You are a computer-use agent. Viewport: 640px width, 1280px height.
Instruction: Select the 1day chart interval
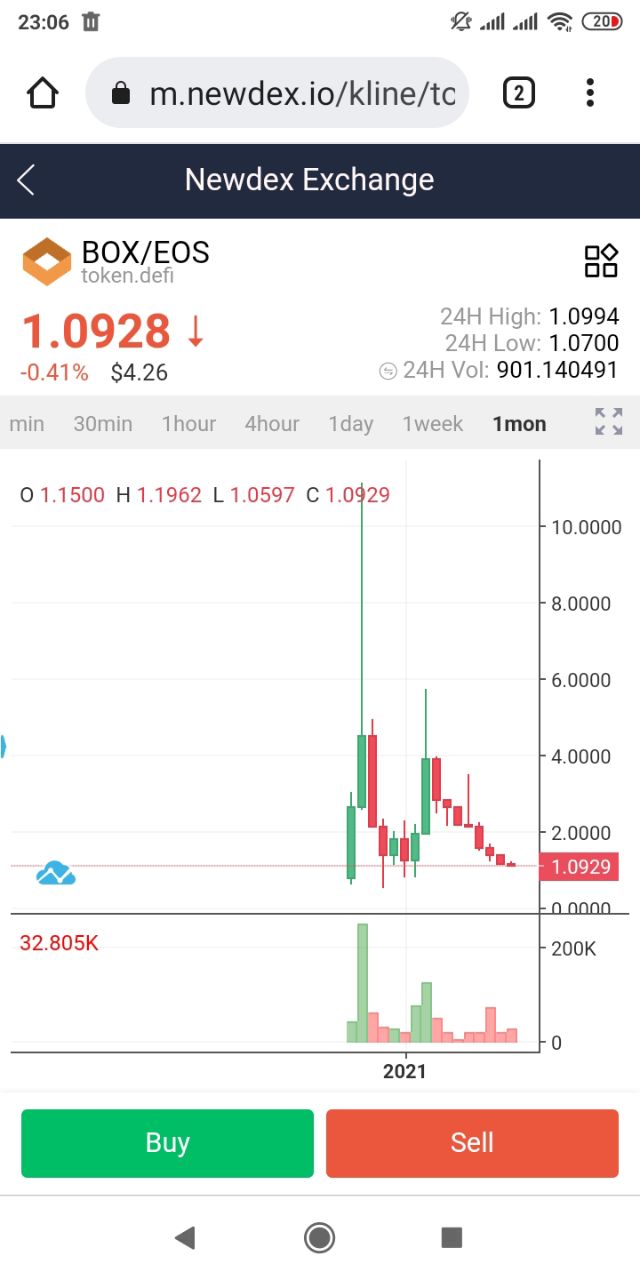pyautogui.click(x=351, y=424)
